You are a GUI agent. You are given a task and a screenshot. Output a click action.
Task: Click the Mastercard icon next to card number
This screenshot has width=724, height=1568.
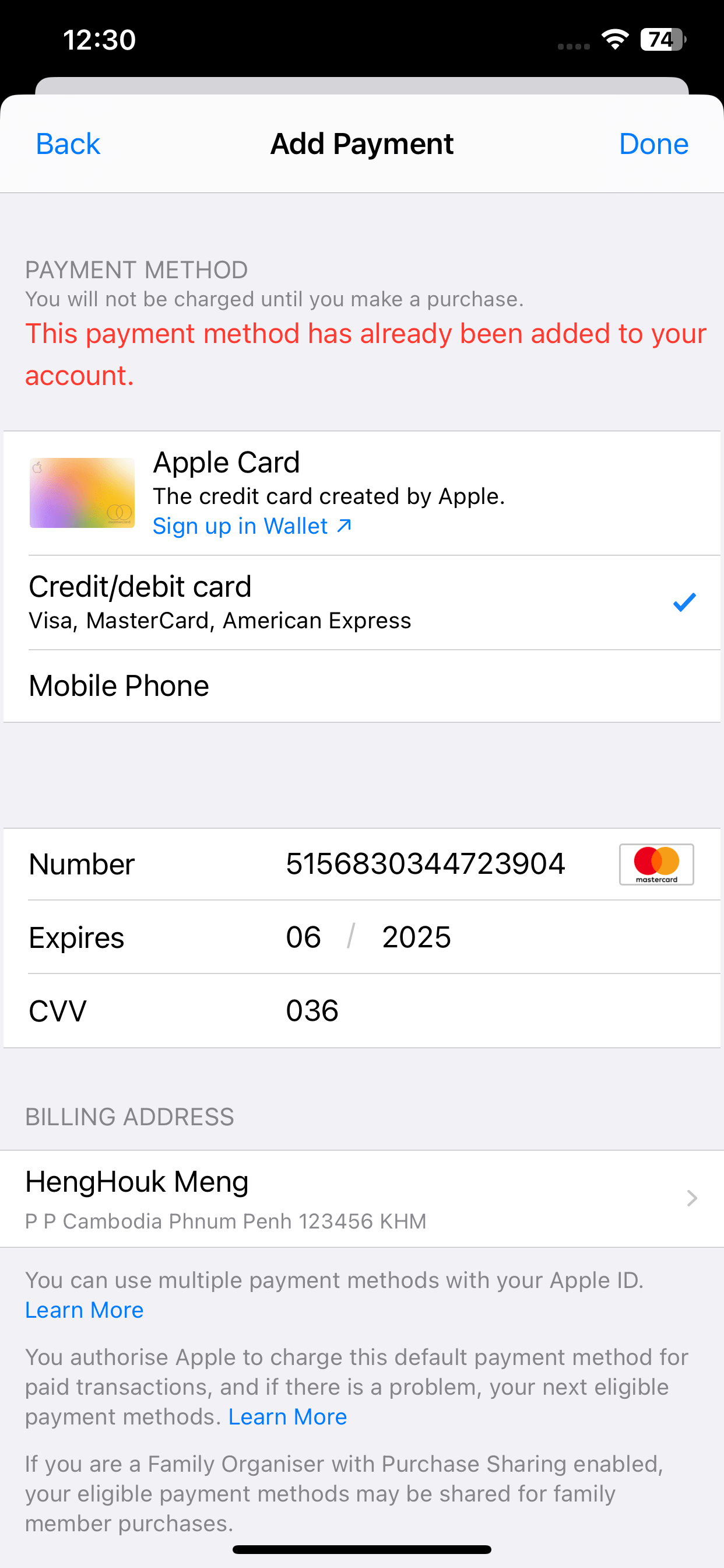click(x=656, y=864)
